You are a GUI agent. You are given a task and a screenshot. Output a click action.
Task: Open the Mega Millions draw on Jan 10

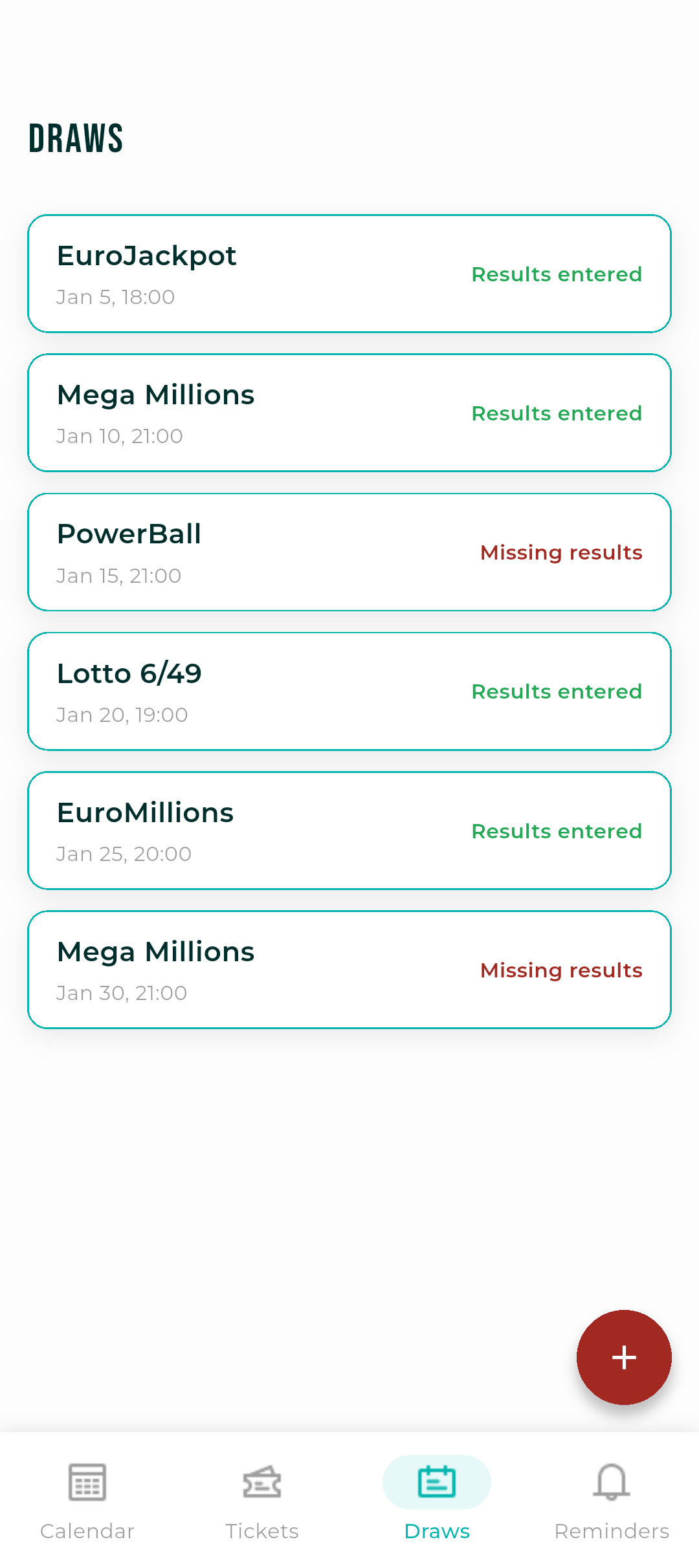[x=349, y=413]
